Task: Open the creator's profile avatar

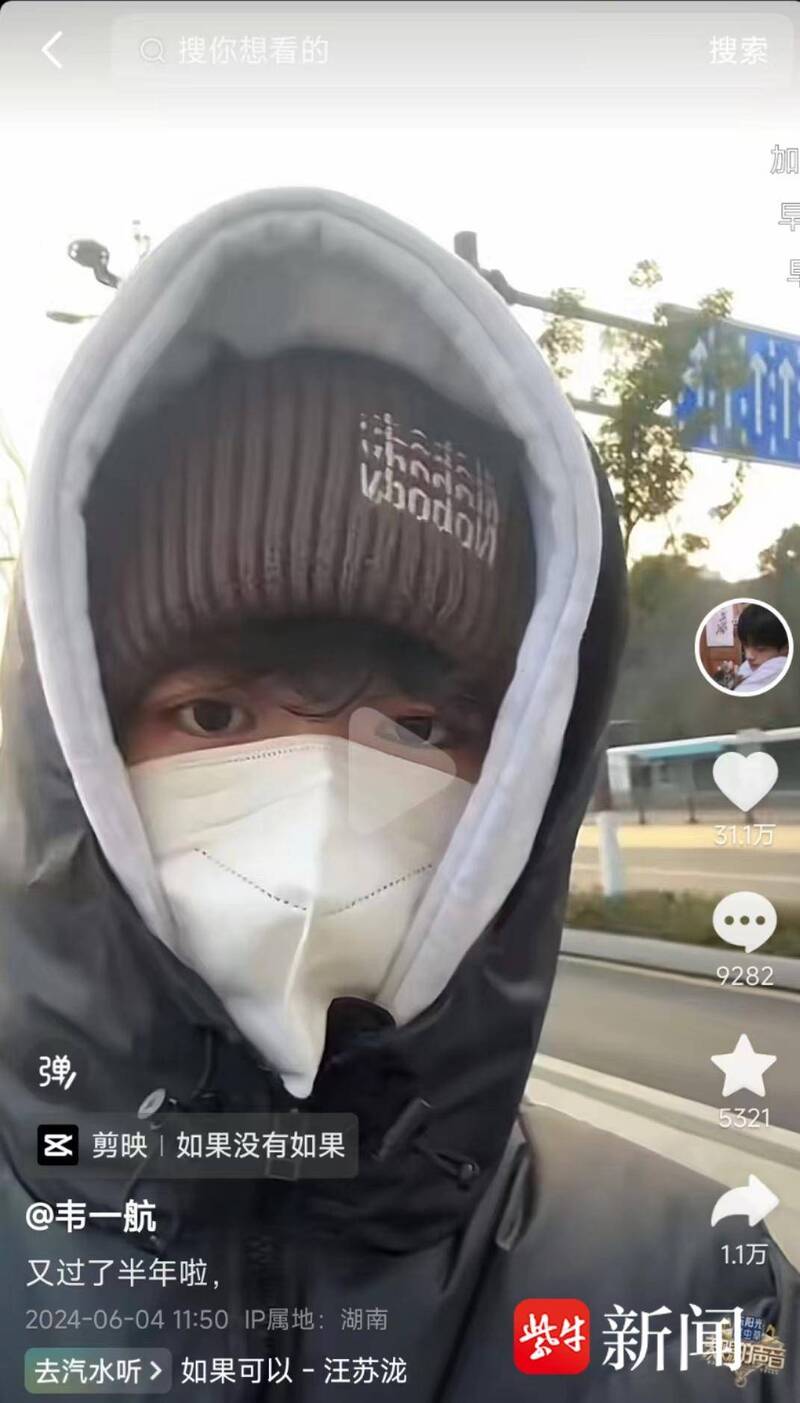Action: point(743,647)
